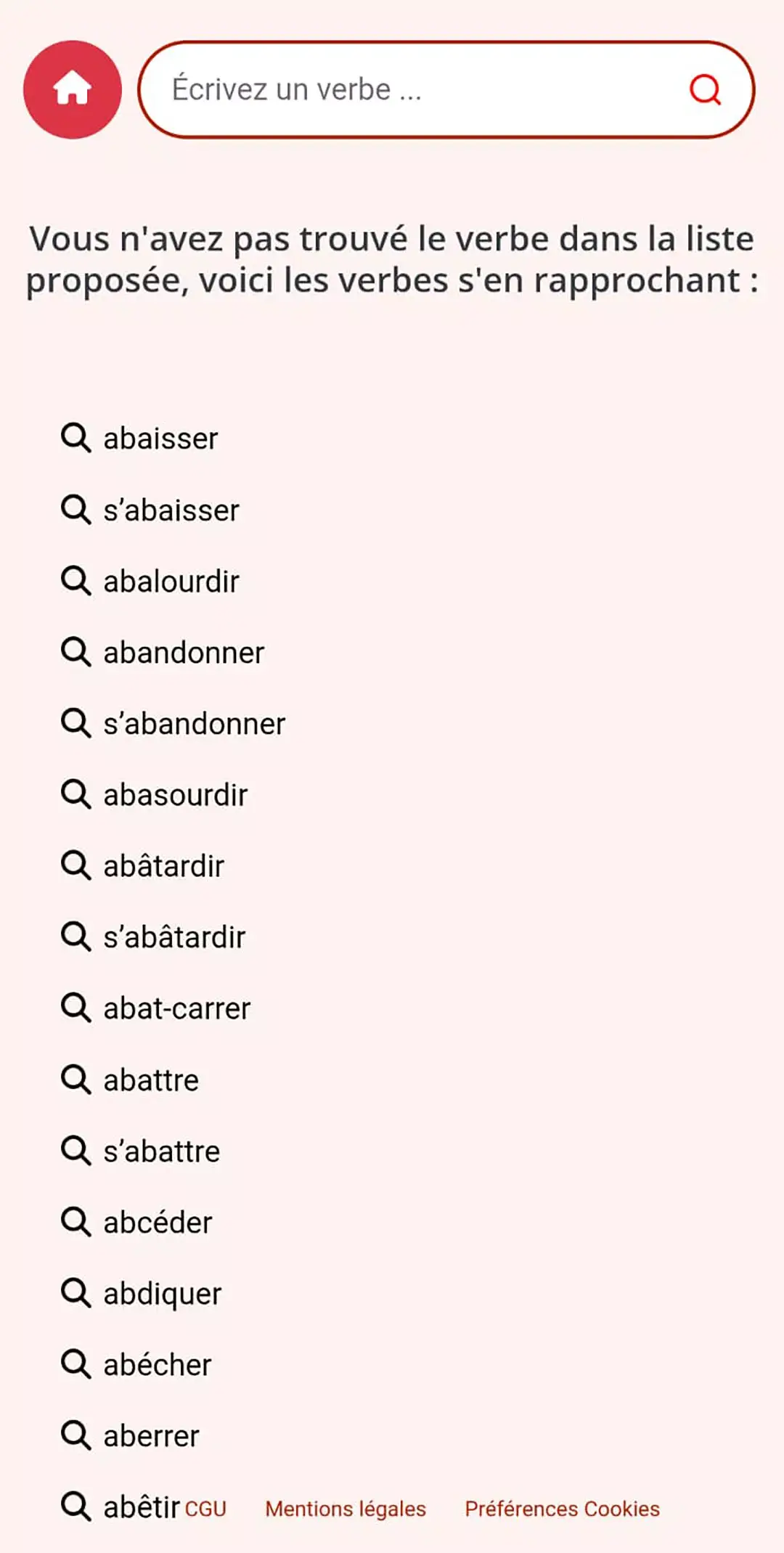Open the verb abdiquer
The width and height of the screenshot is (784, 1553).
click(162, 1293)
